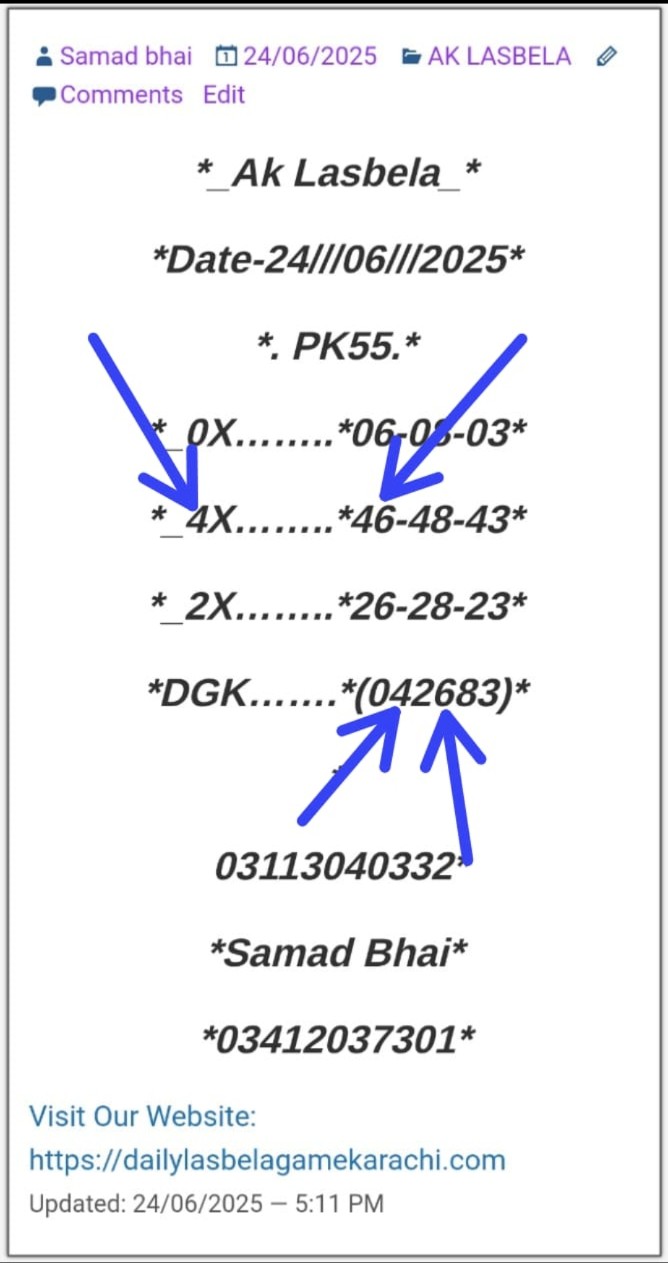
Task: Open author Samad bhai's profile link
Action: 125,56
